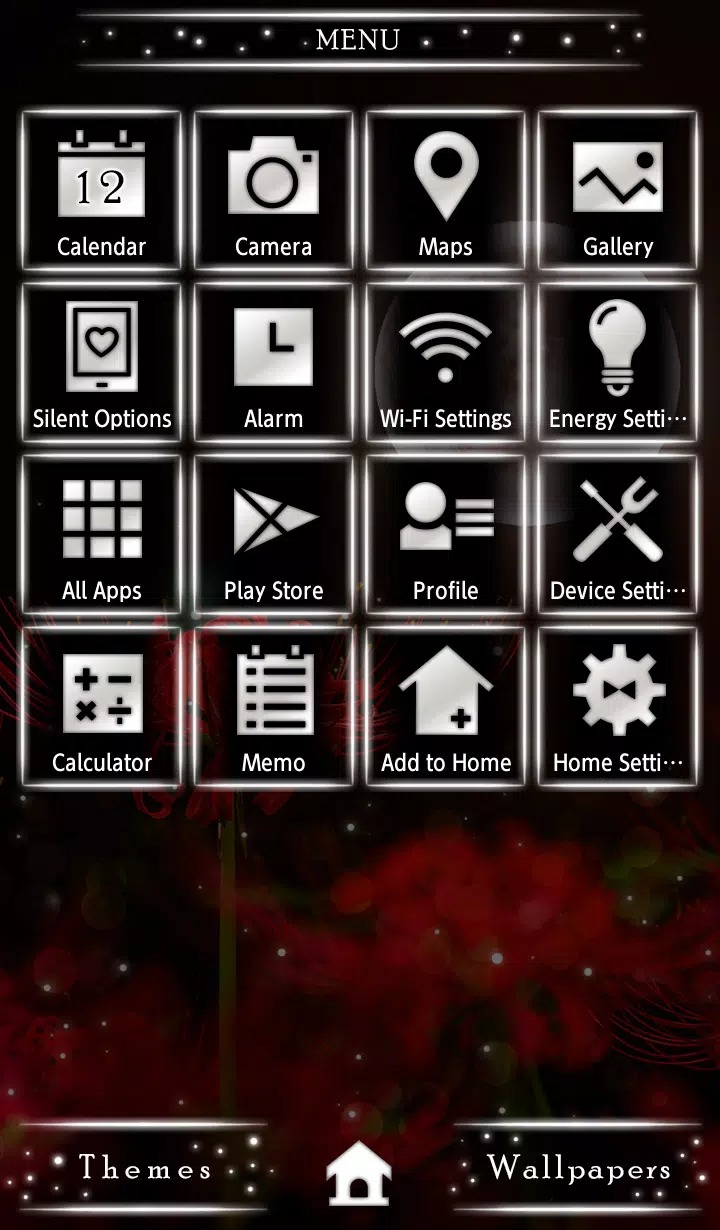
Task: Open the Profile tile
Action: pos(445,534)
